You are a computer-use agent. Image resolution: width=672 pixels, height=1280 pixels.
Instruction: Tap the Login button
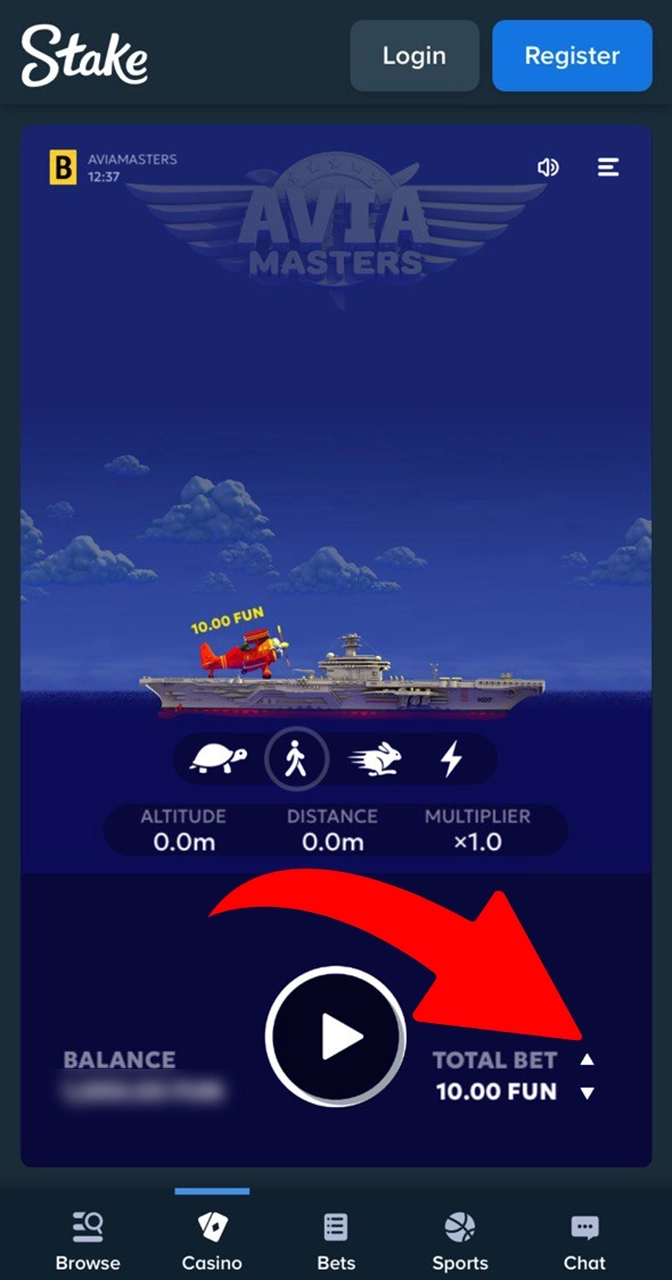pyautogui.click(x=414, y=56)
